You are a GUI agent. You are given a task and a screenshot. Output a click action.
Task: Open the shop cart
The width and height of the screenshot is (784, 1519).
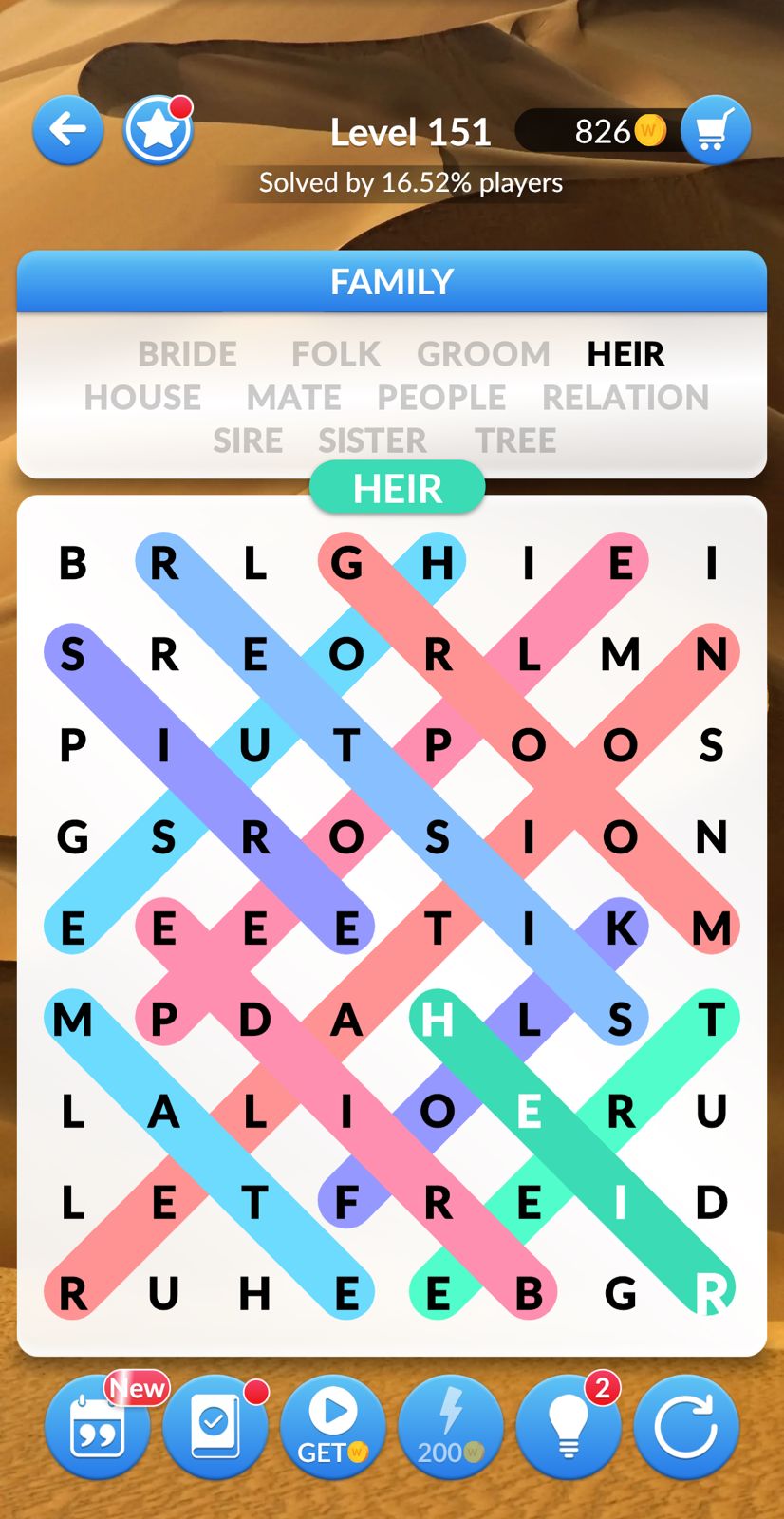715,130
